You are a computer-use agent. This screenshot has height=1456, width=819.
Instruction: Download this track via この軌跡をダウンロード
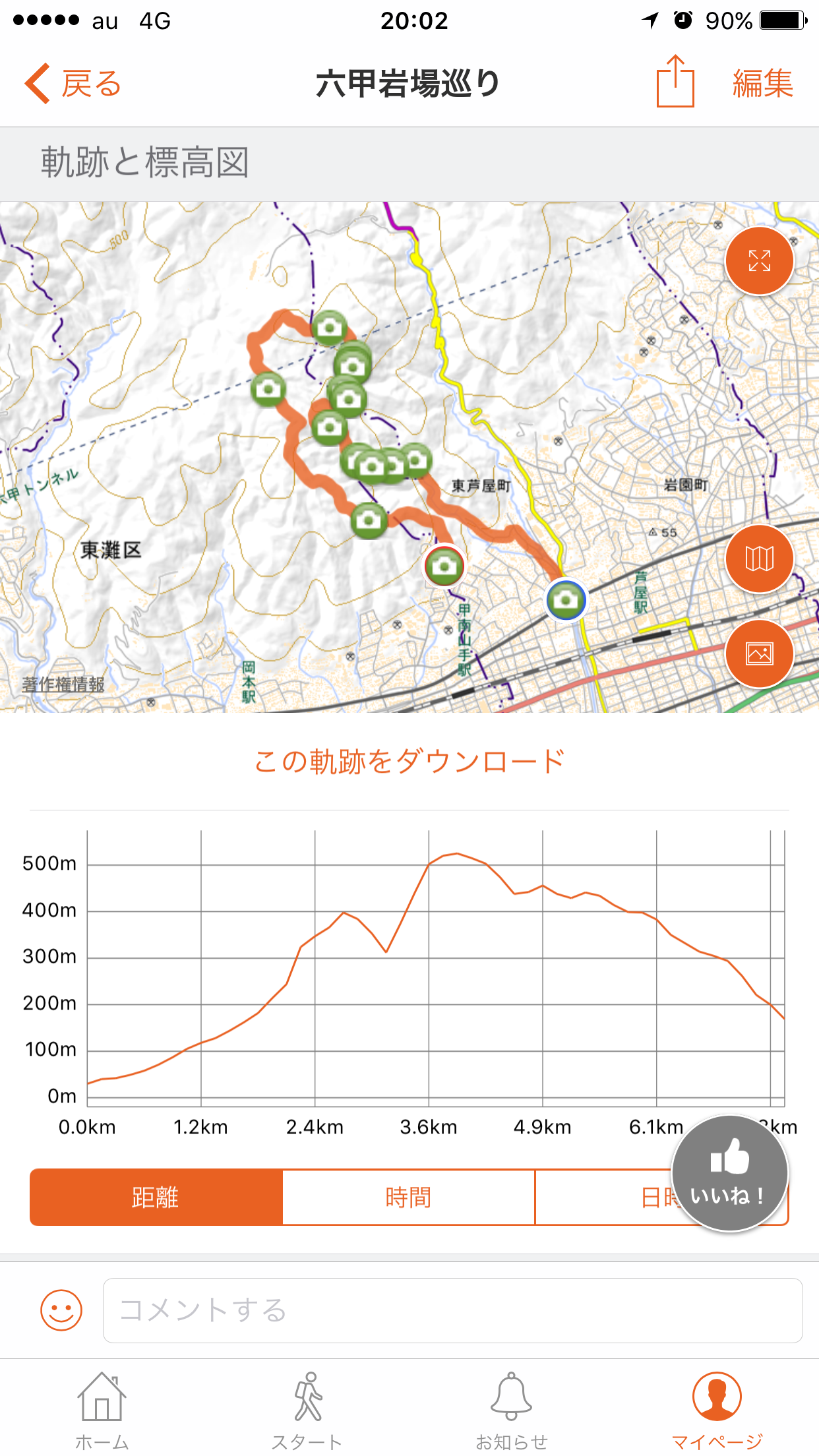pos(409,762)
